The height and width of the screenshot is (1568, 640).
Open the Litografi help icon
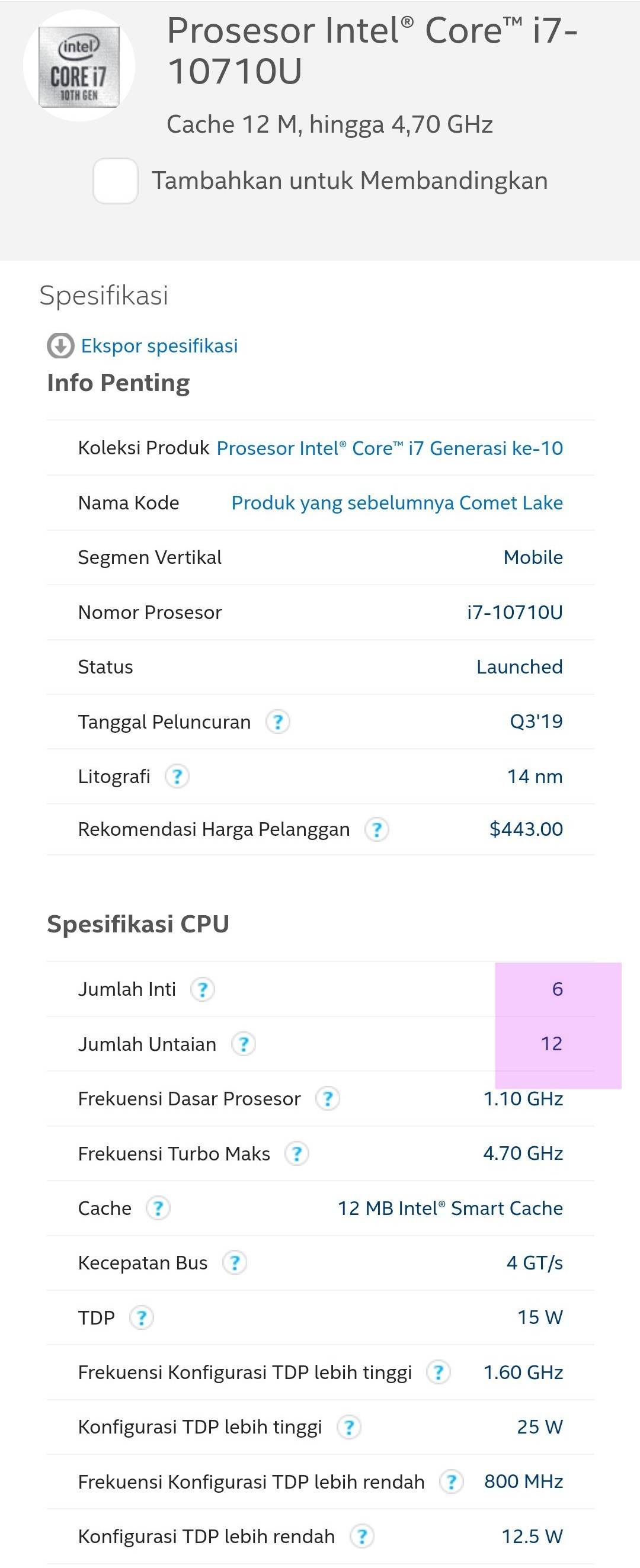tap(177, 777)
